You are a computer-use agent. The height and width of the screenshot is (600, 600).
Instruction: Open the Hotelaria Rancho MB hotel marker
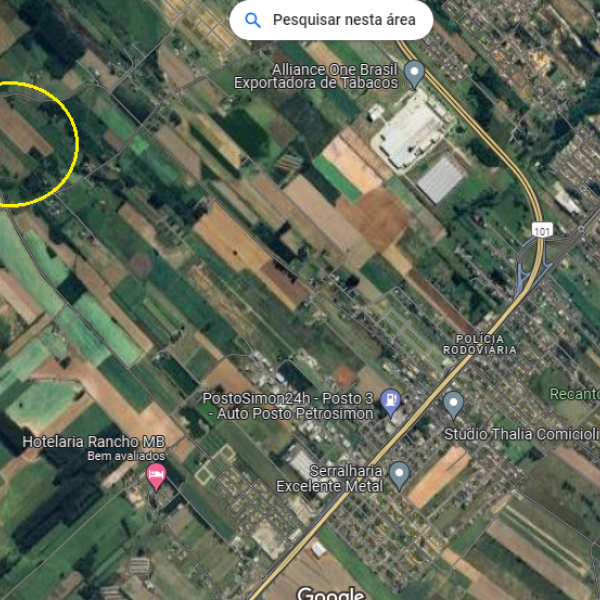[x=156, y=475]
